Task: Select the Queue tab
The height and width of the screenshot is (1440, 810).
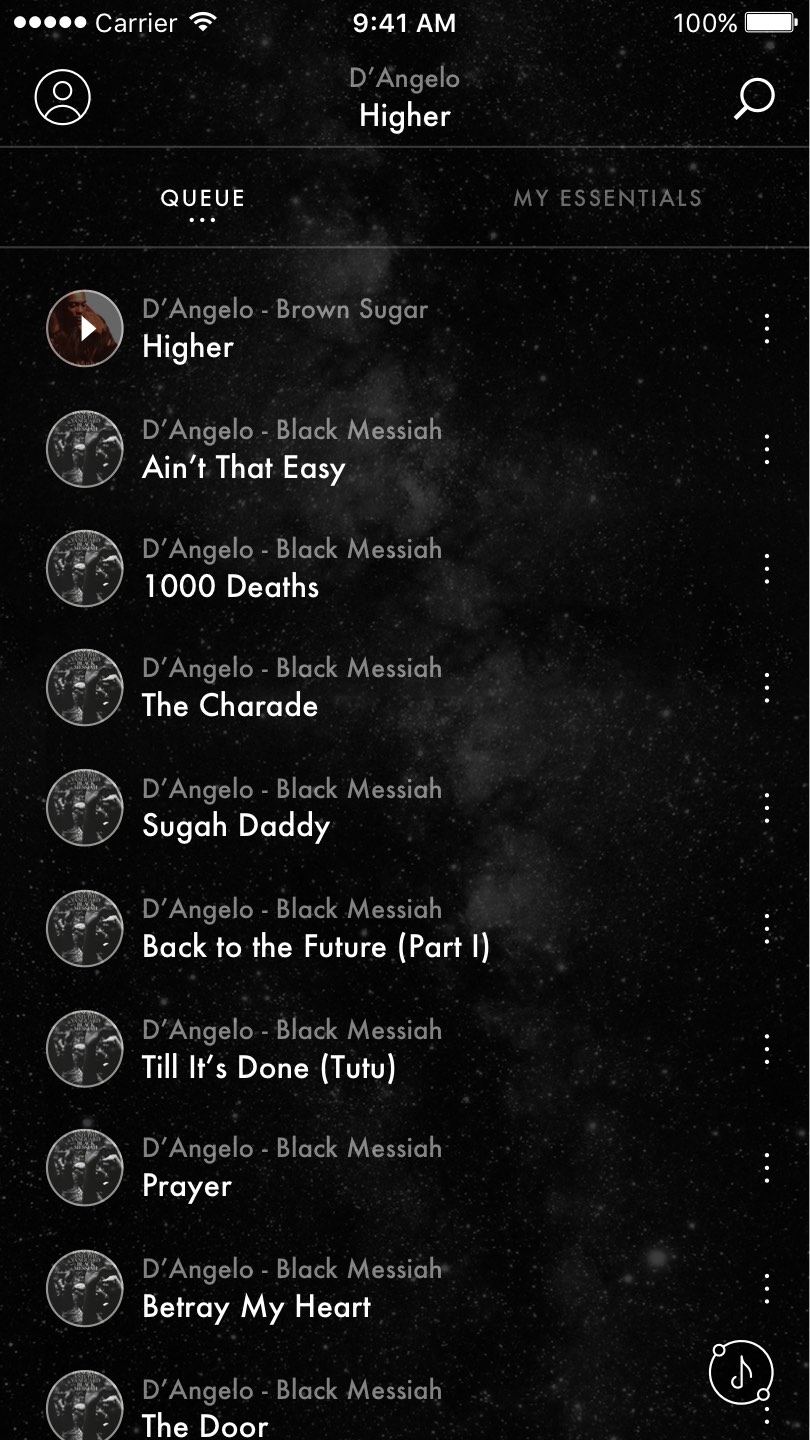Action: click(x=202, y=199)
